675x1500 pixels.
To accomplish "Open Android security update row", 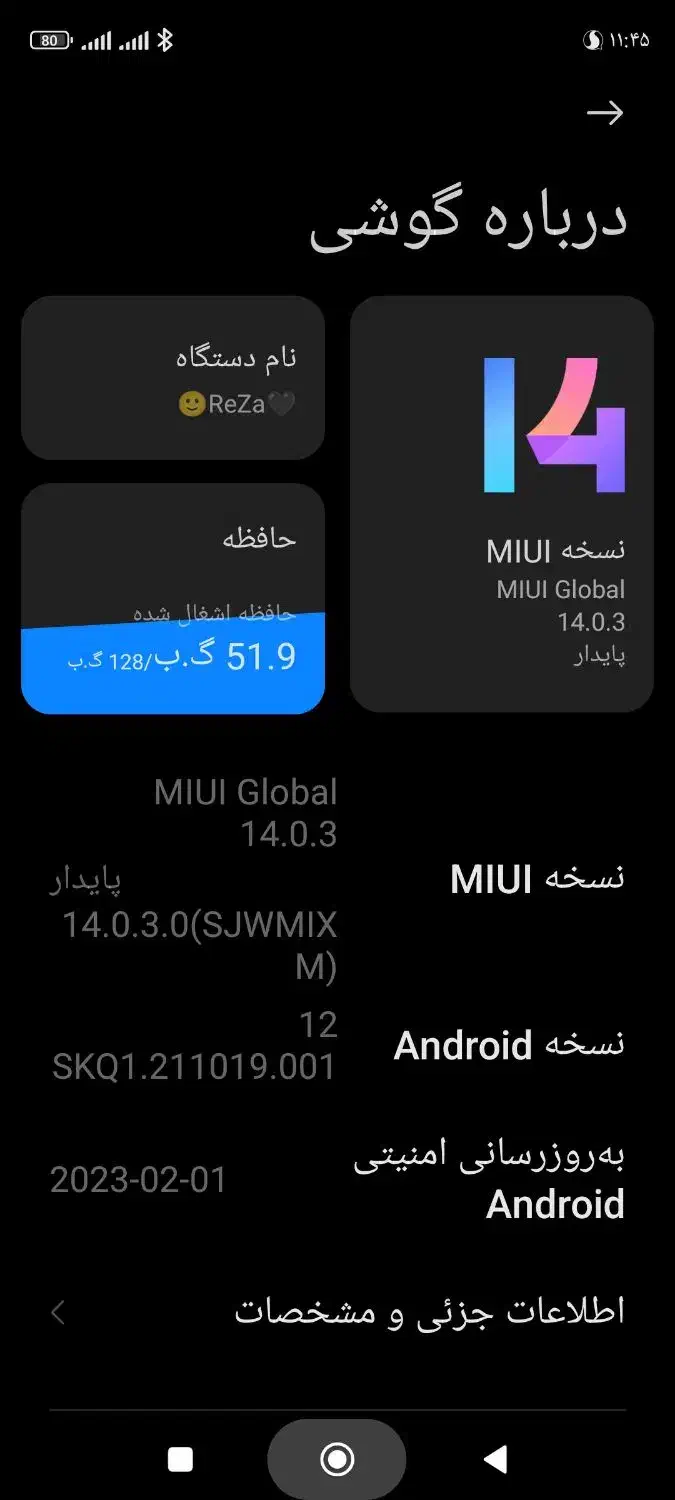I will coord(337,1180).
